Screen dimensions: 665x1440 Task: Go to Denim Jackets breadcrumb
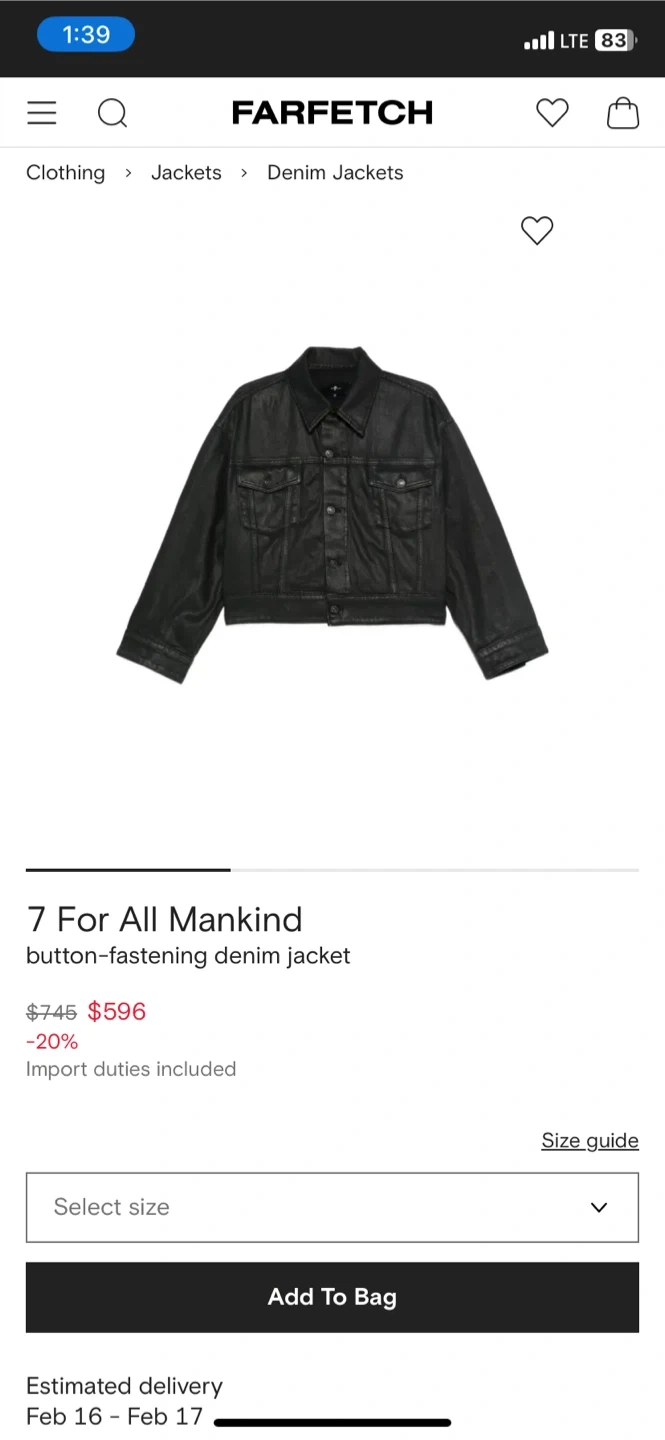pyautogui.click(x=335, y=173)
